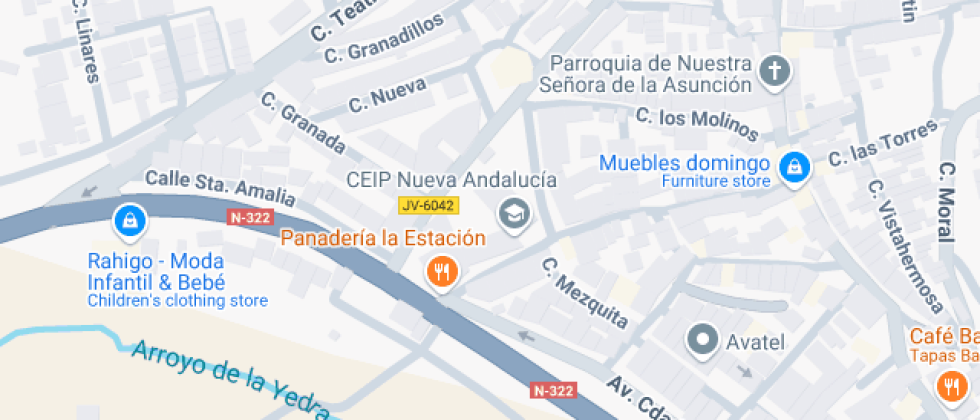Tap the Café tapas bar pin
The image size is (980, 420).
click(948, 387)
